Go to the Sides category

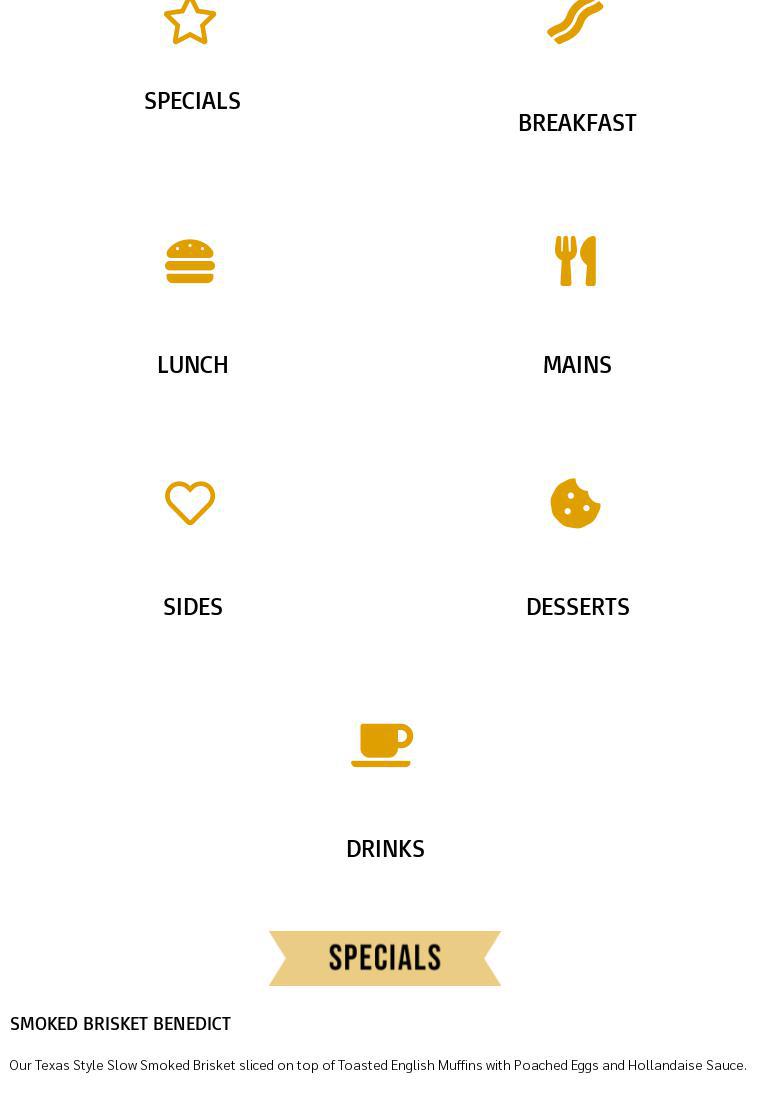coord(192,606)
